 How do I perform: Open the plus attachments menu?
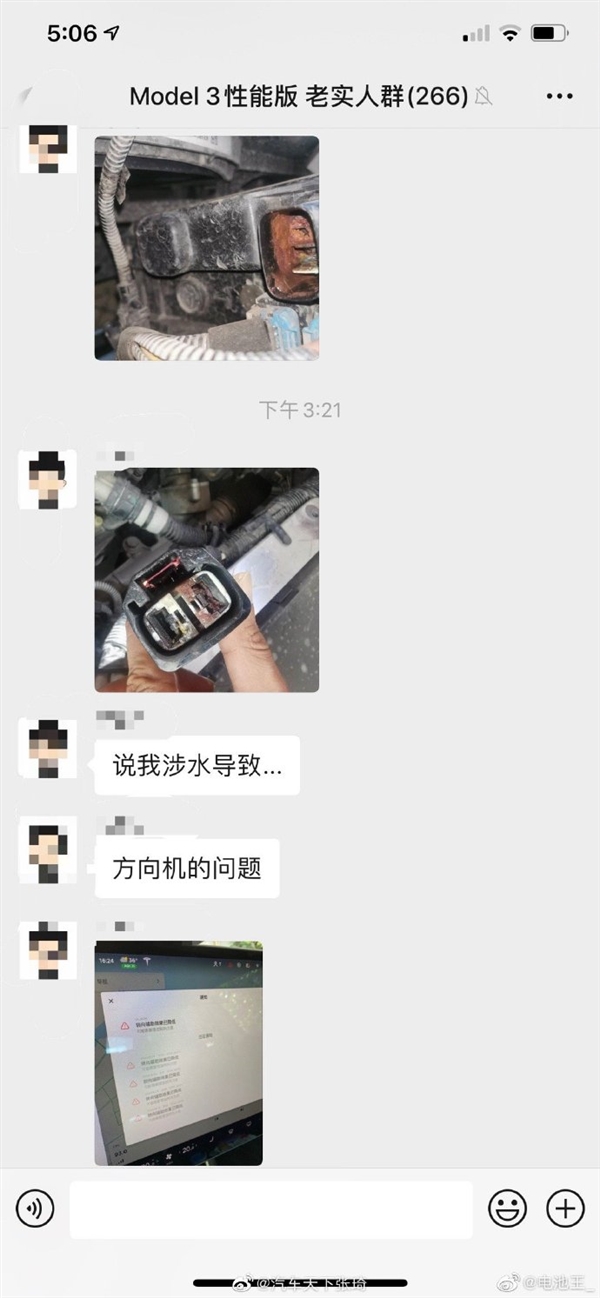pyautogui.click(x=565, y=1210)
